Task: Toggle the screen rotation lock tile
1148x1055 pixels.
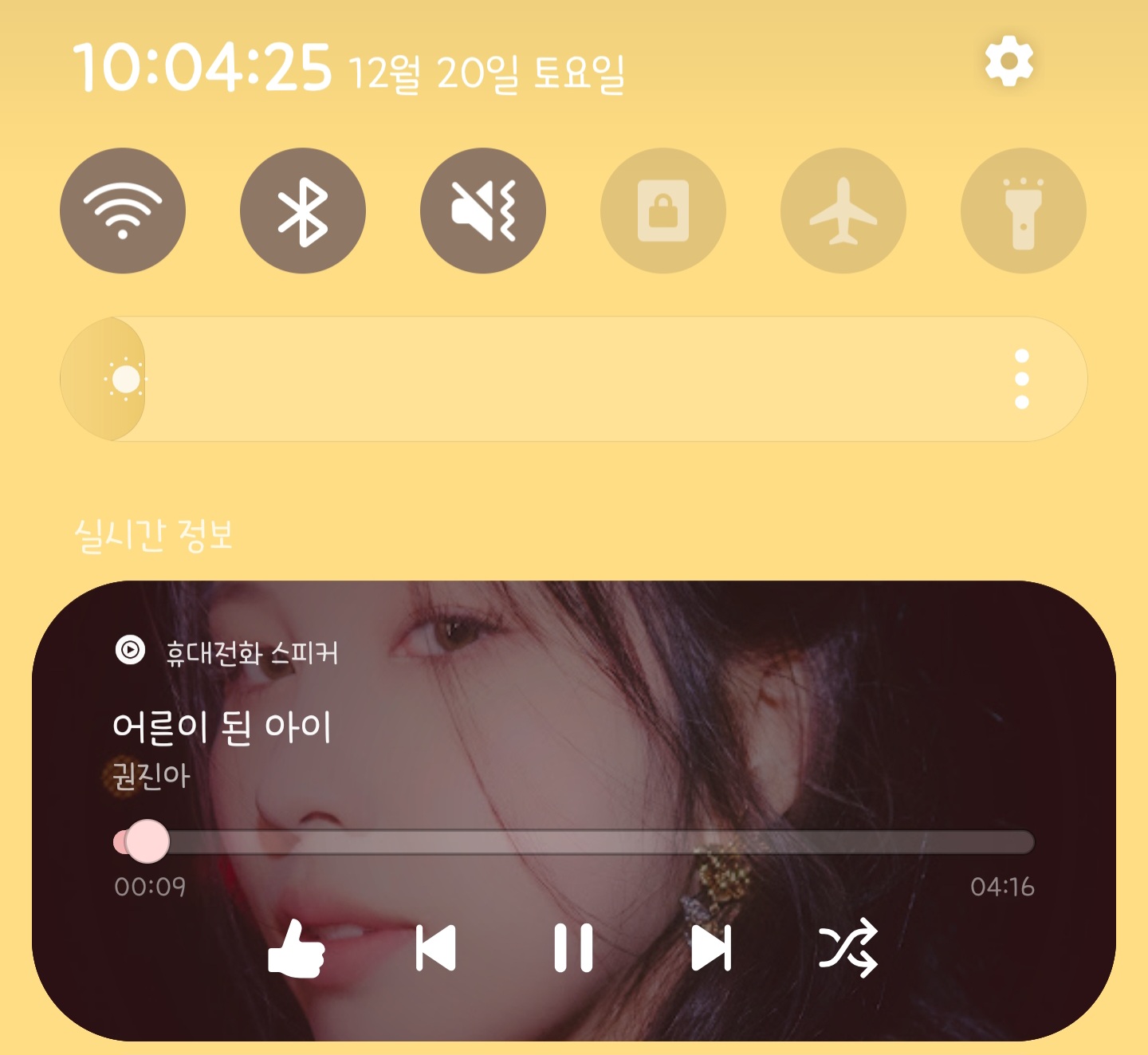Action: [x=663, y=211]
